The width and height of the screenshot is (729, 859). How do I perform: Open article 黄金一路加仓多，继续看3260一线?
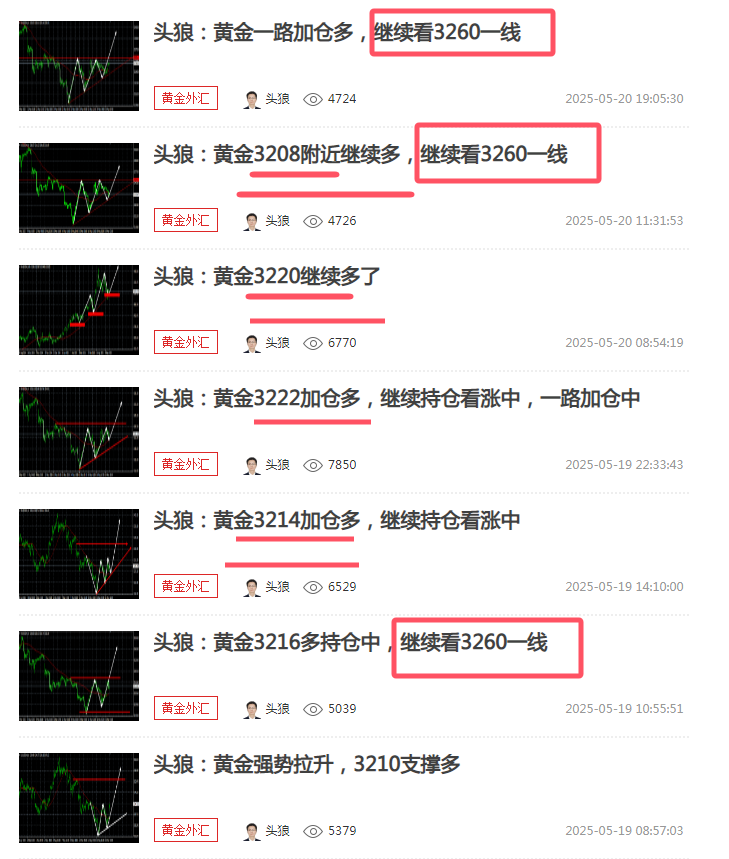pos(337,33)
